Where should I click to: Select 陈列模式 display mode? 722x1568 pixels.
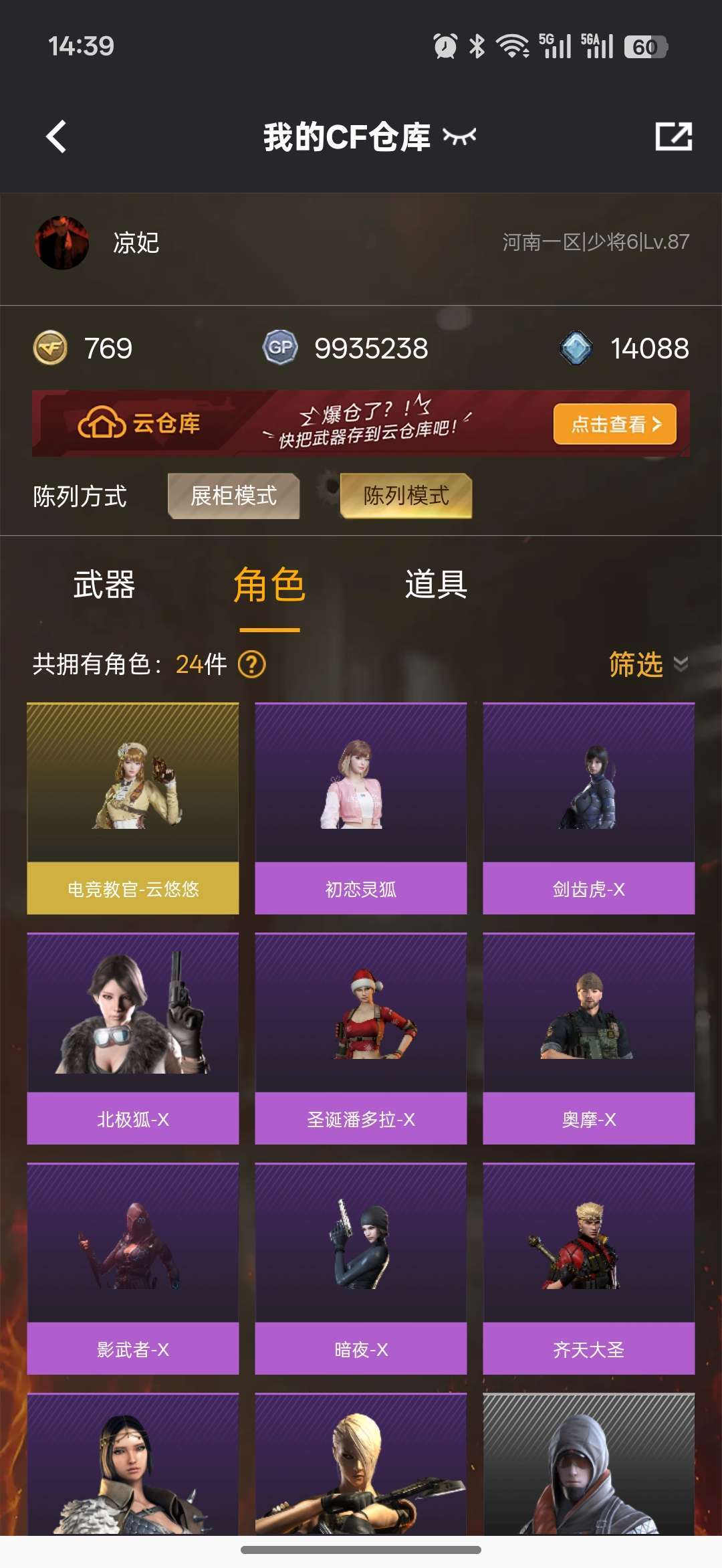coord(406,496)
